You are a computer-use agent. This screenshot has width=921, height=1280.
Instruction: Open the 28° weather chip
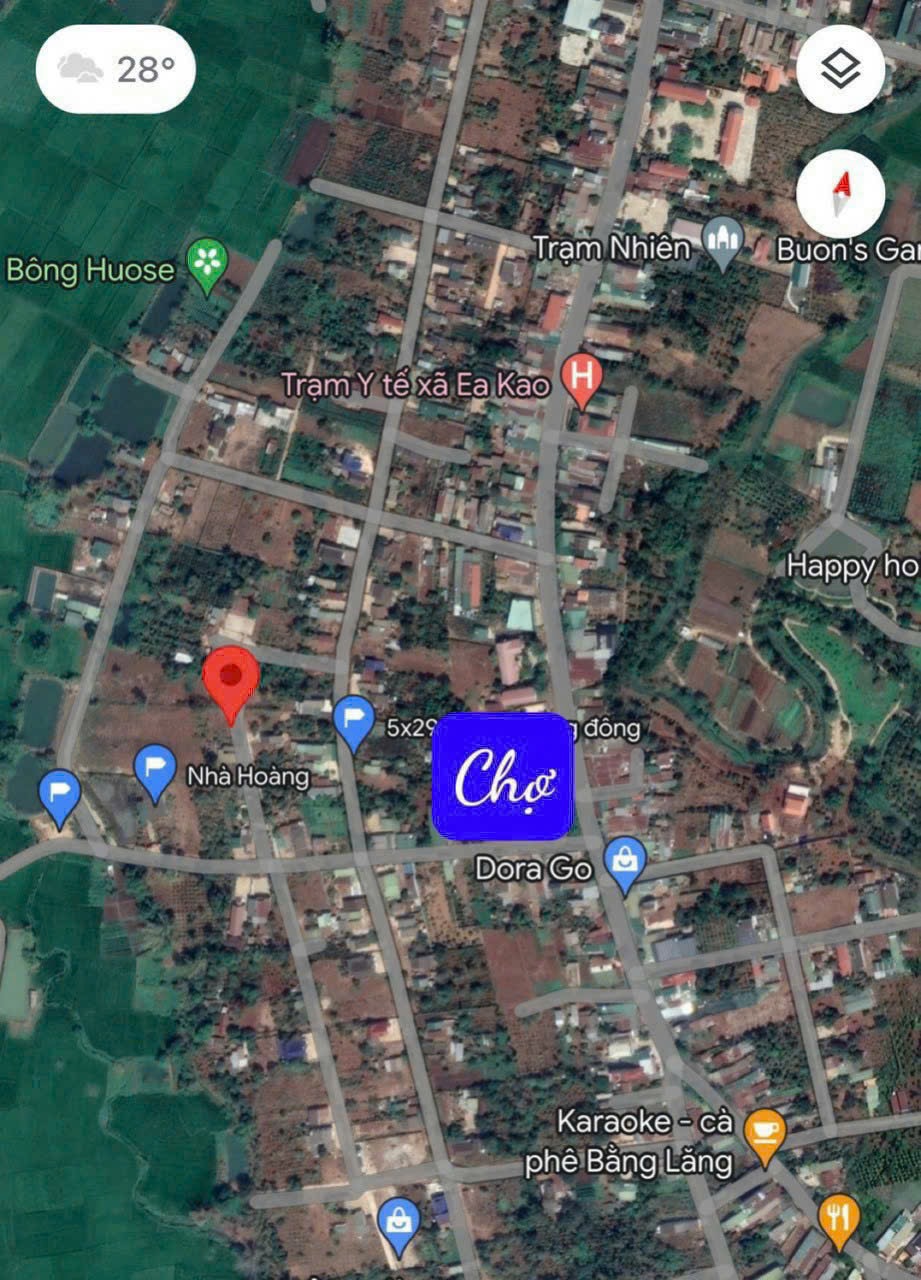pos(116,69)
